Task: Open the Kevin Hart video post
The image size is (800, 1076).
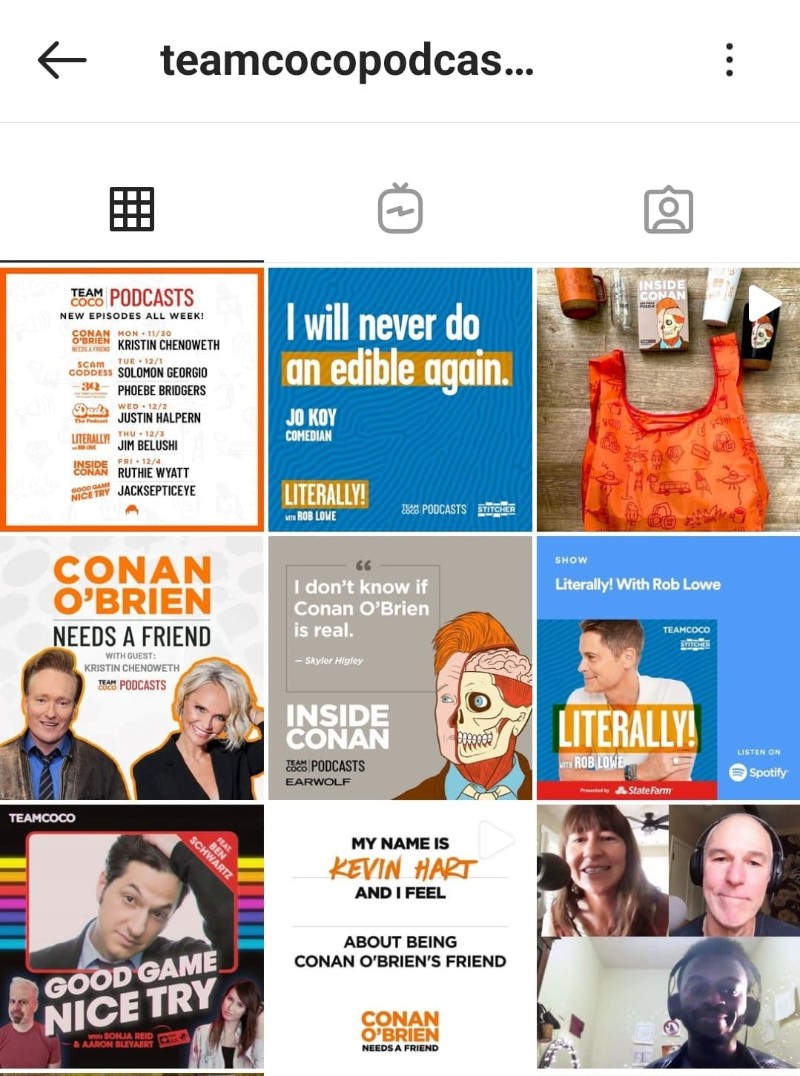Action: tap(400, 936)
